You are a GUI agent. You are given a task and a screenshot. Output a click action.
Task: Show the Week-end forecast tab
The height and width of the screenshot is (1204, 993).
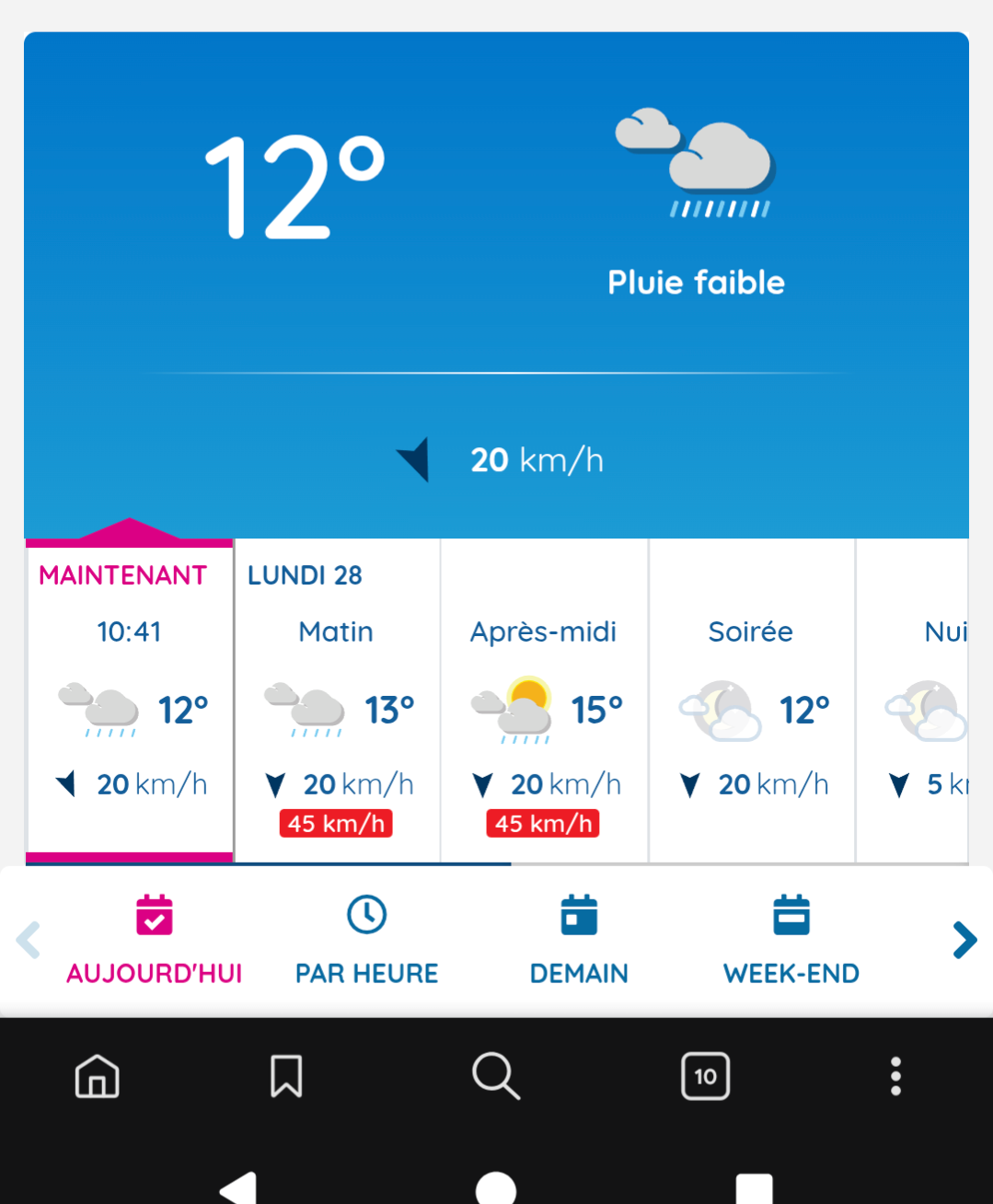click(791, 941)
